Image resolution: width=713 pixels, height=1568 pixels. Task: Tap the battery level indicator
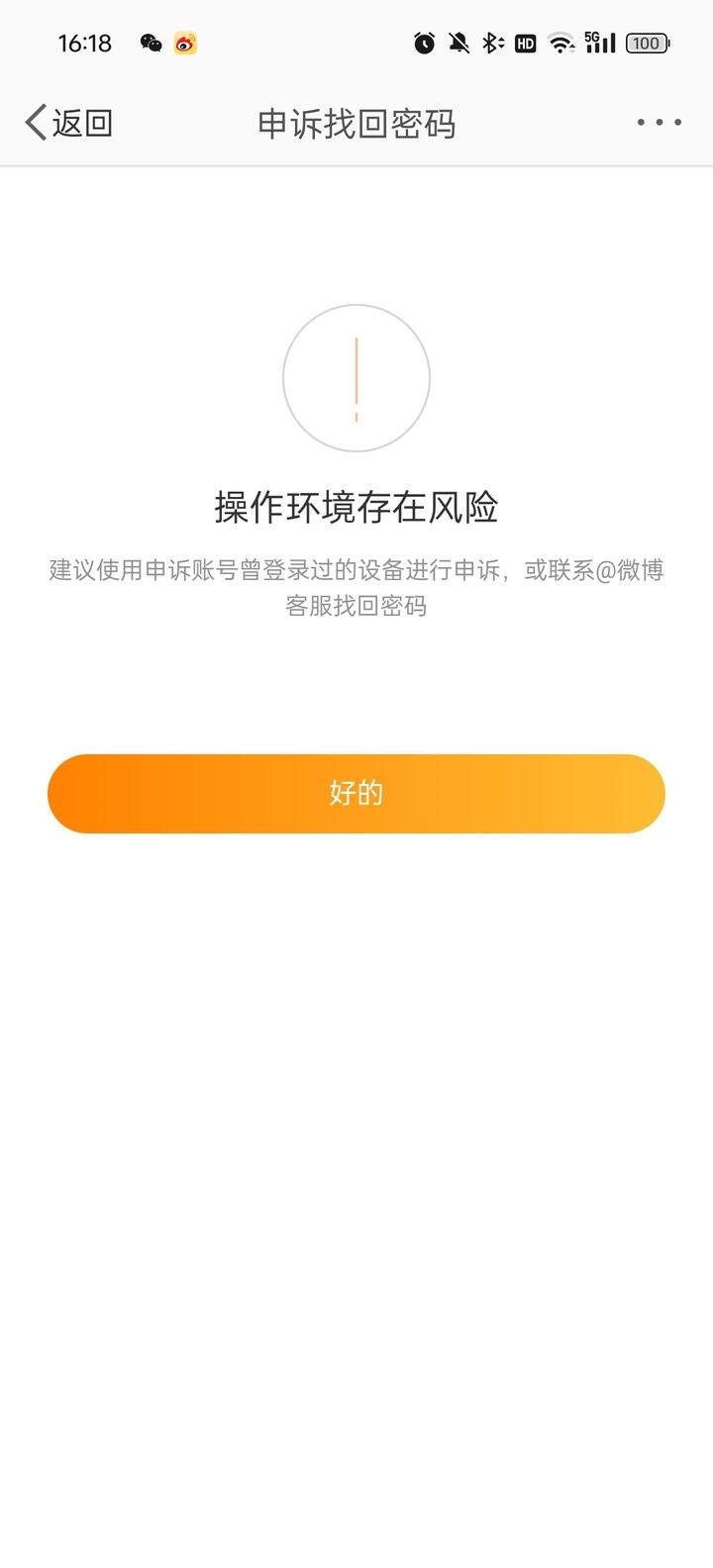[x=646, y=43]
